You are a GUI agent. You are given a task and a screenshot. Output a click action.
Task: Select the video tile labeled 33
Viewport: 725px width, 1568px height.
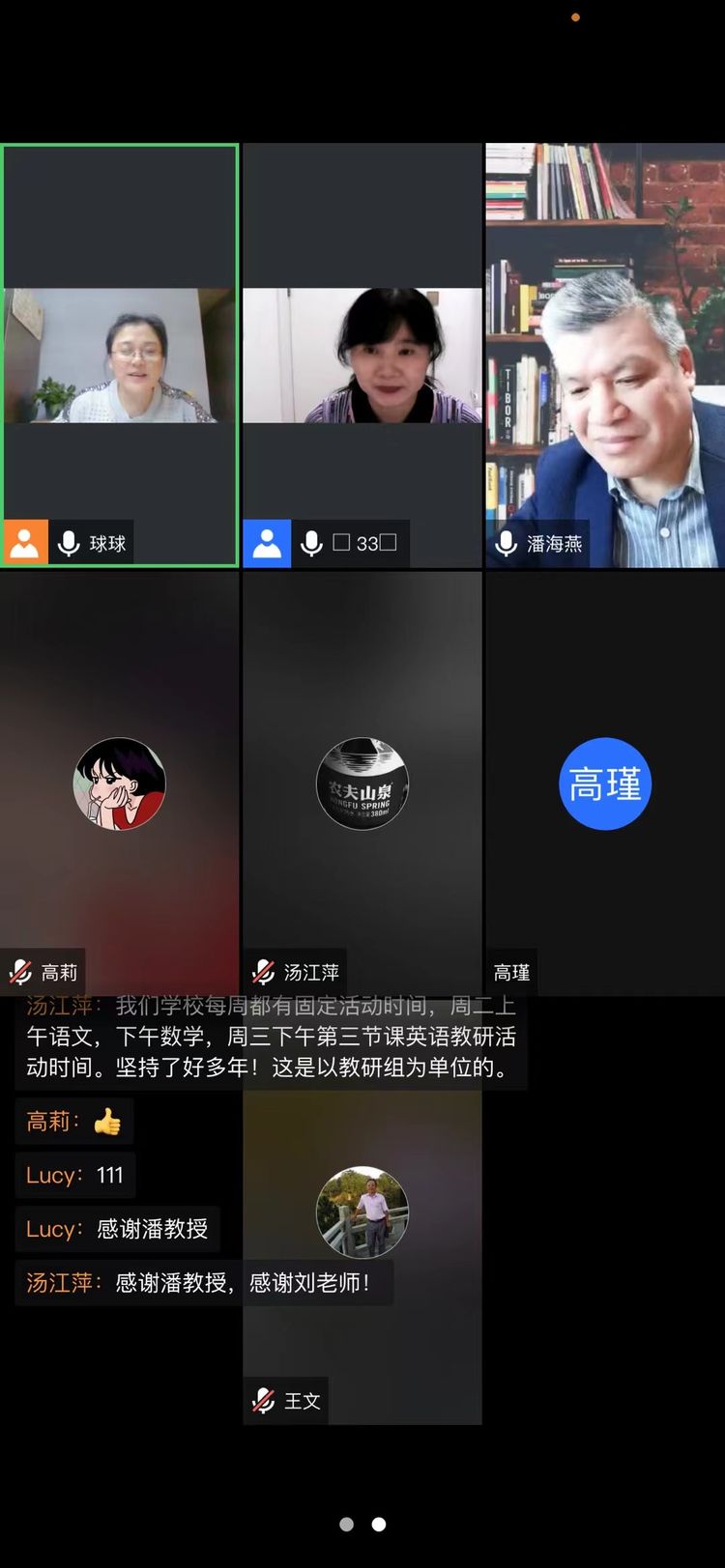[362, 355]
